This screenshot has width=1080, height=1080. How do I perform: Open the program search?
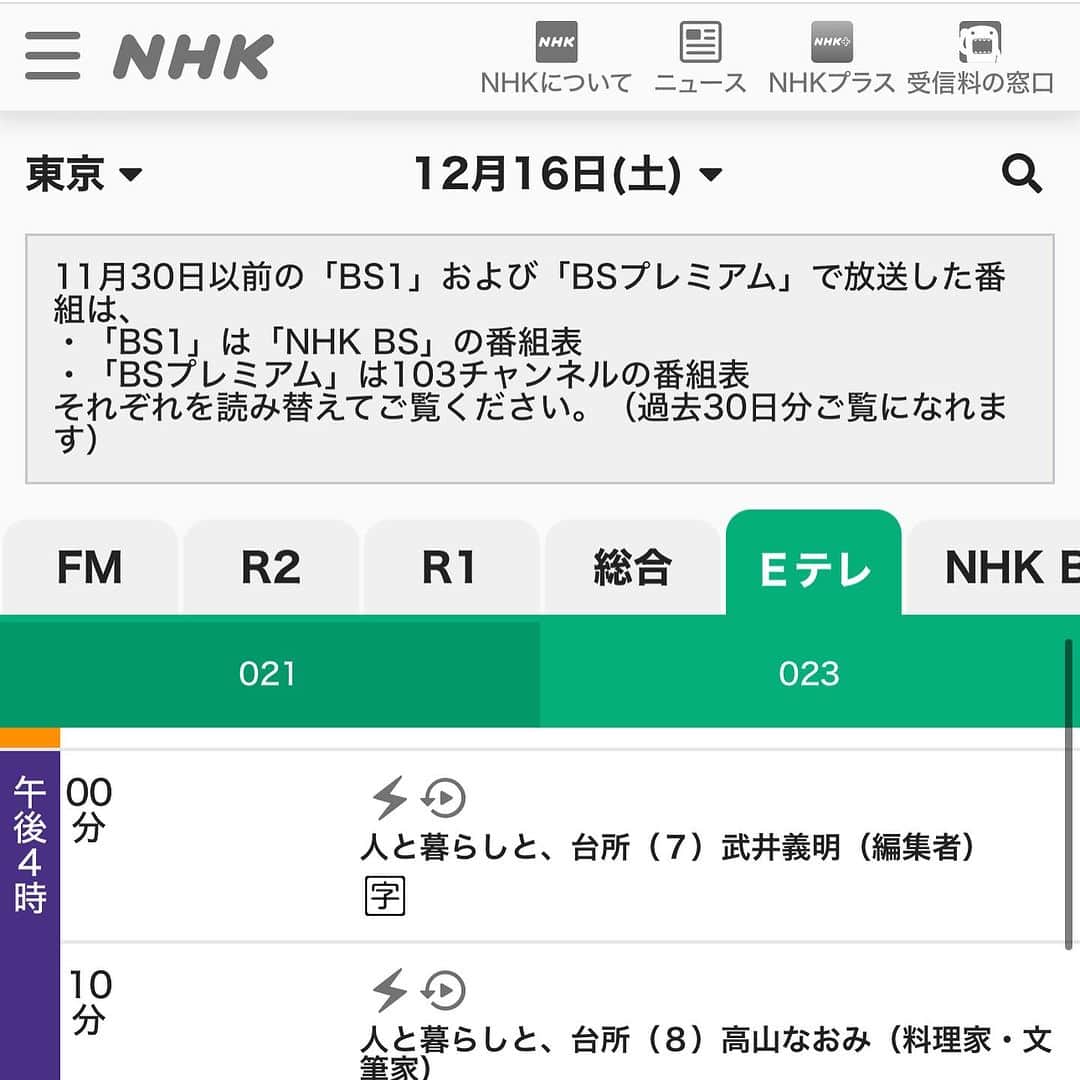(x=1021, y=175)
